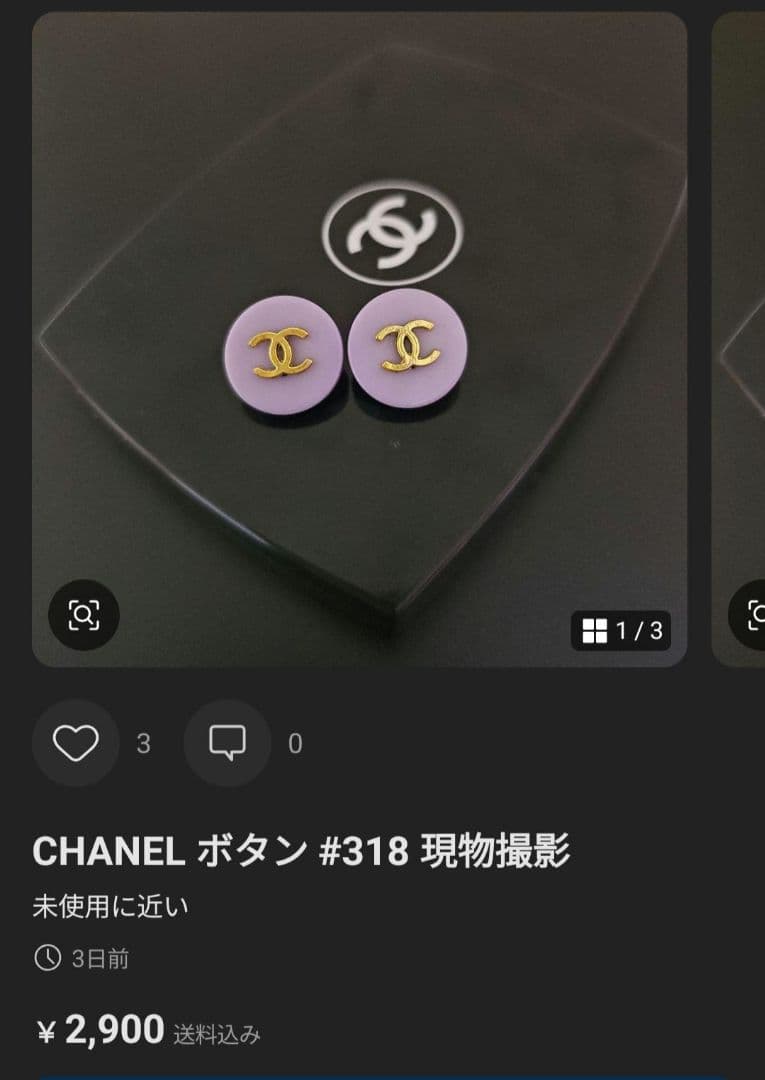Select the grid icon beside the photo counter
The height and width of the screenshot is (1080, 765).
597,631
